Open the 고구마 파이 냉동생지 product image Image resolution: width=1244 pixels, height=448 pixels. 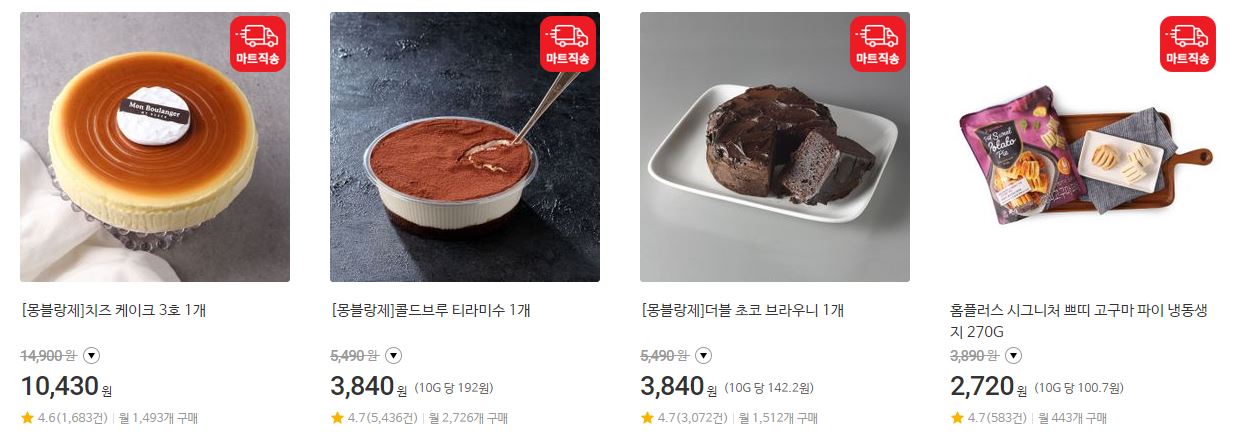pyautogui.click(x=1085, y=147)
